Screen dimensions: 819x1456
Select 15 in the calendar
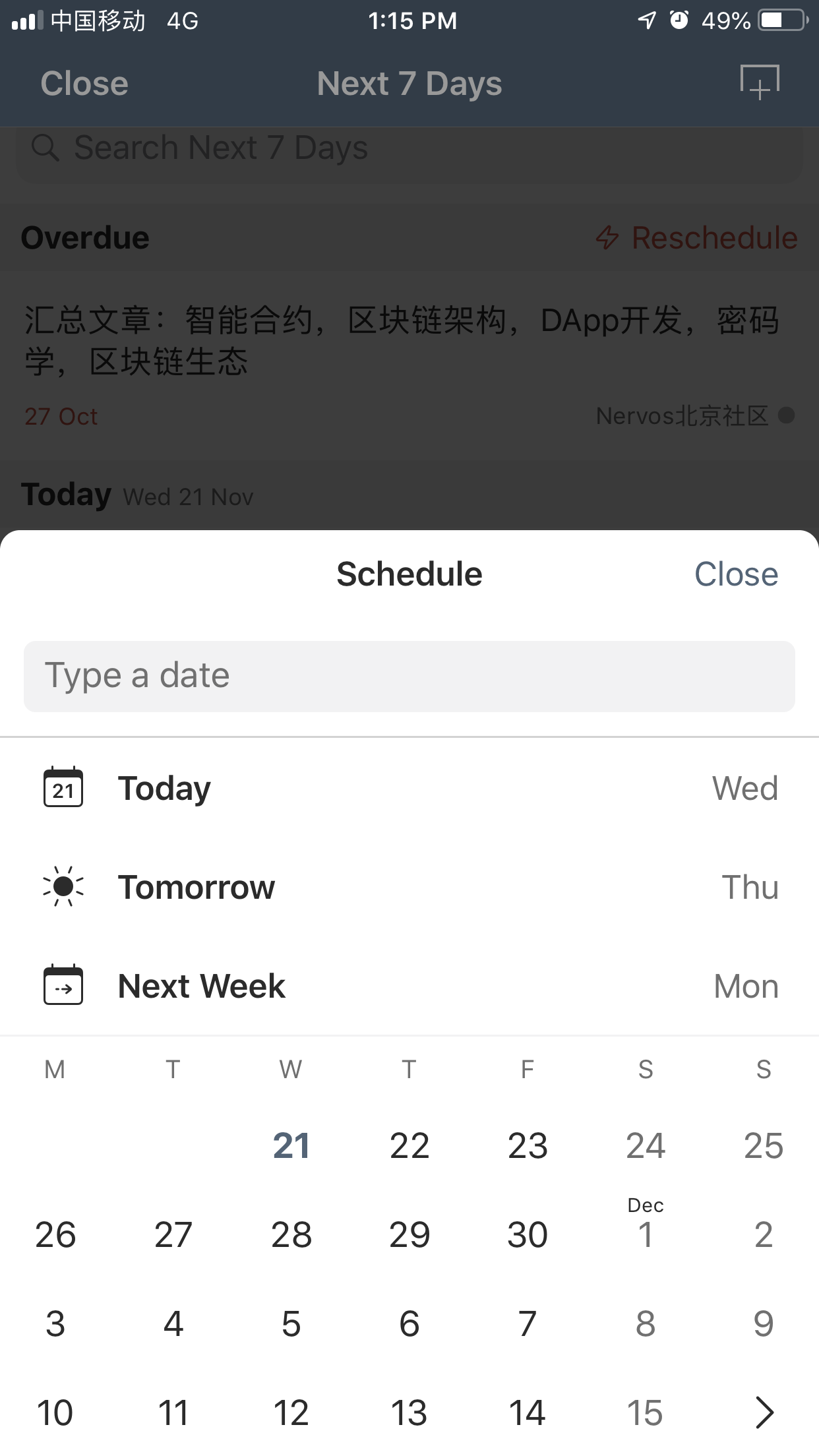645,1413
